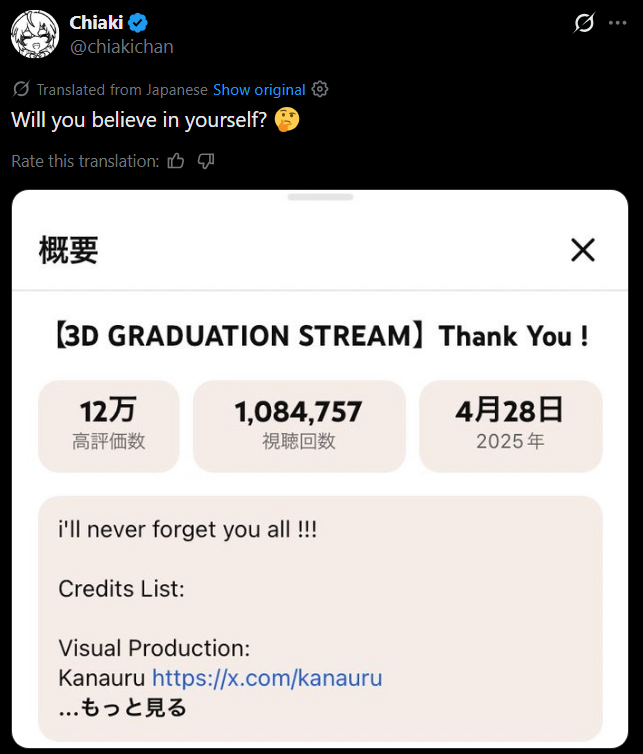Open the post overflow menu
The image size is (643, 754).
618,23
